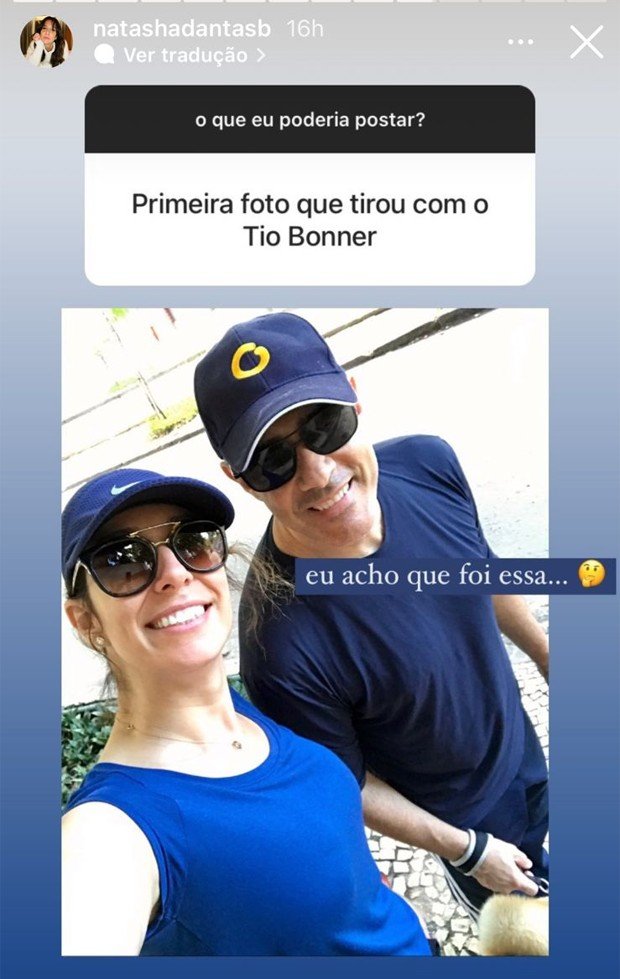Close the story viewer
This screenshot has height=979, width=620.
tap(586, 42)
